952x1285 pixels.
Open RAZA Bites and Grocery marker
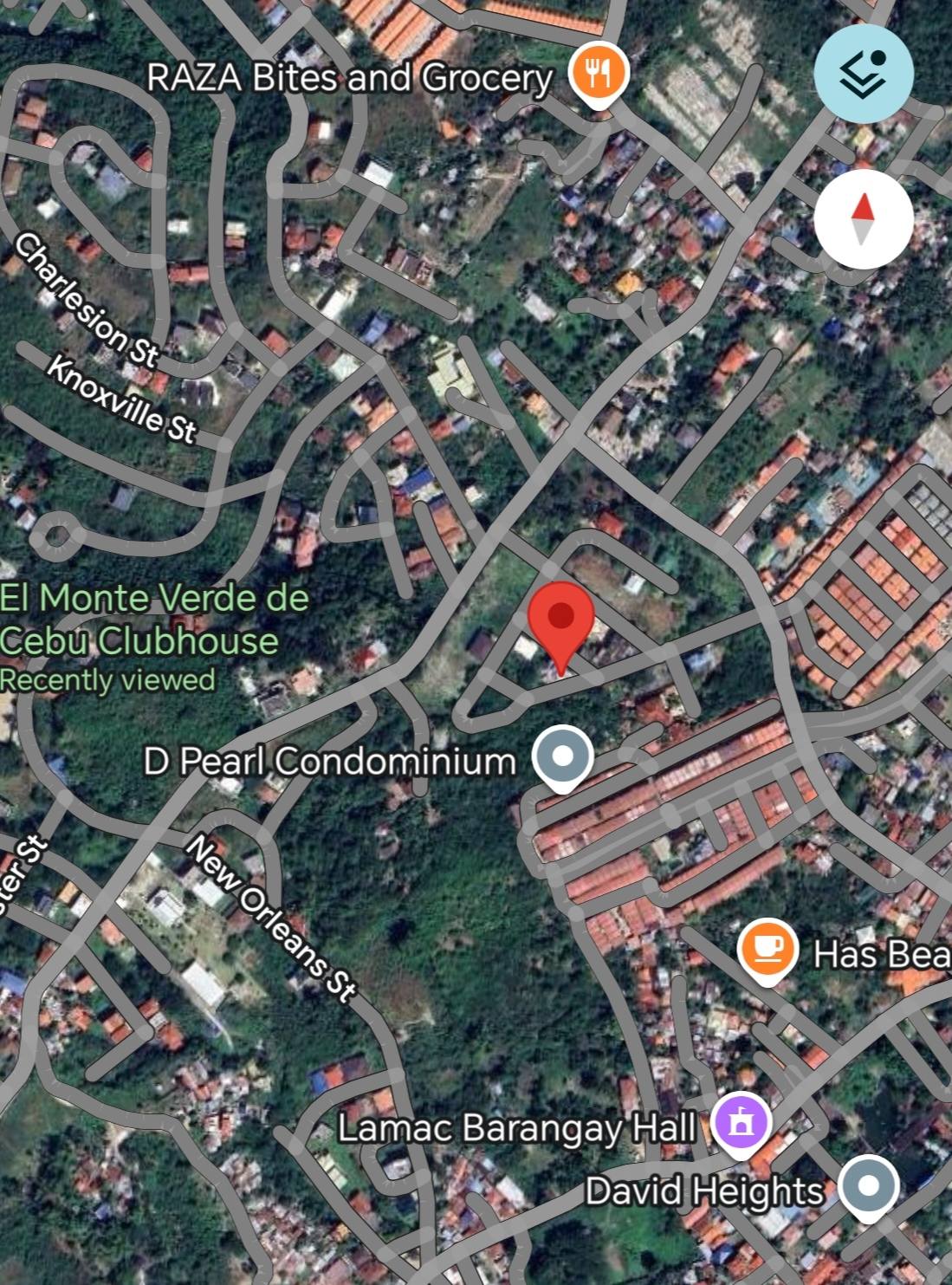pyautogui.click(x=598, y=73)
